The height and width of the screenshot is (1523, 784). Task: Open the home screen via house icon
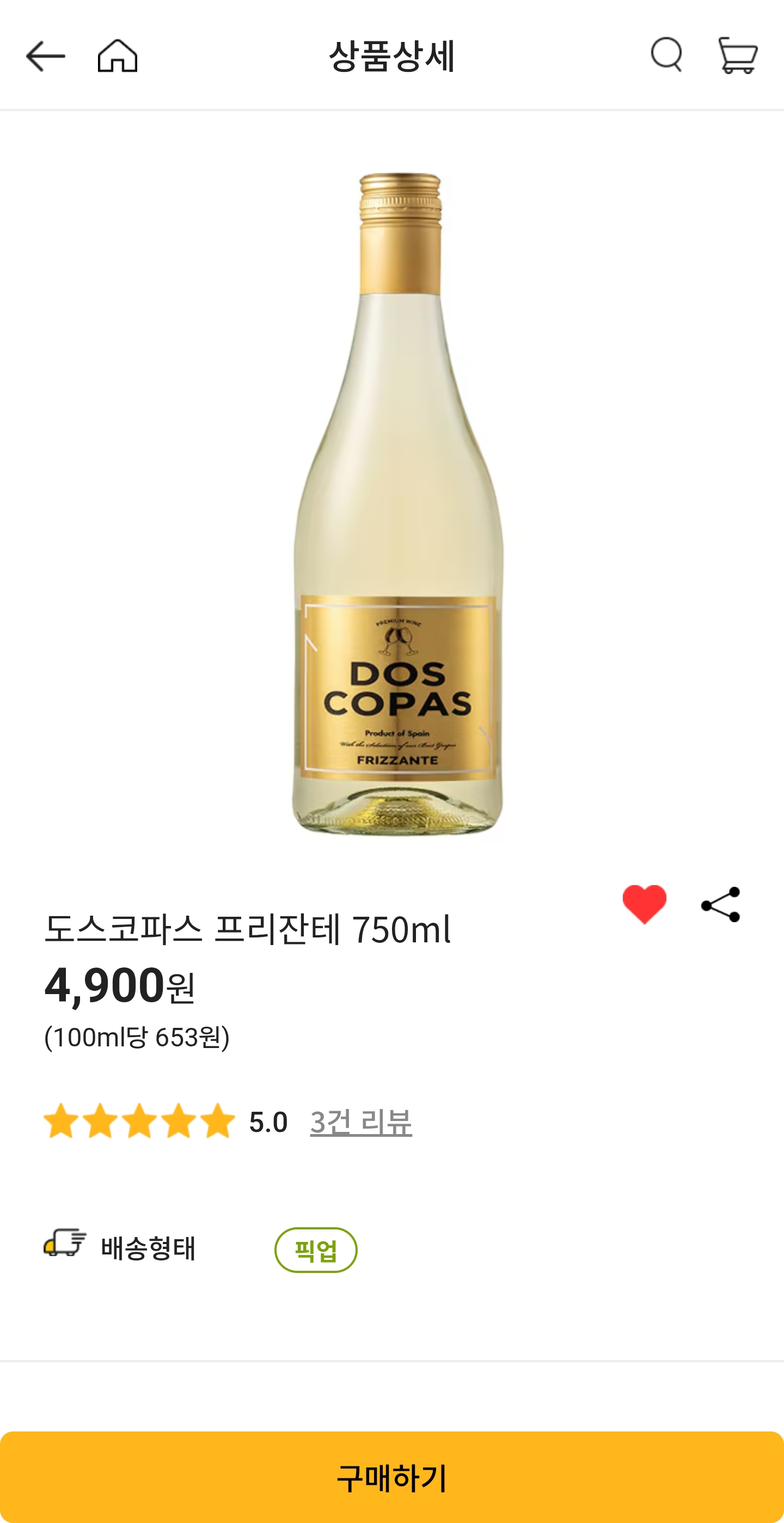[x=117, y=57]
